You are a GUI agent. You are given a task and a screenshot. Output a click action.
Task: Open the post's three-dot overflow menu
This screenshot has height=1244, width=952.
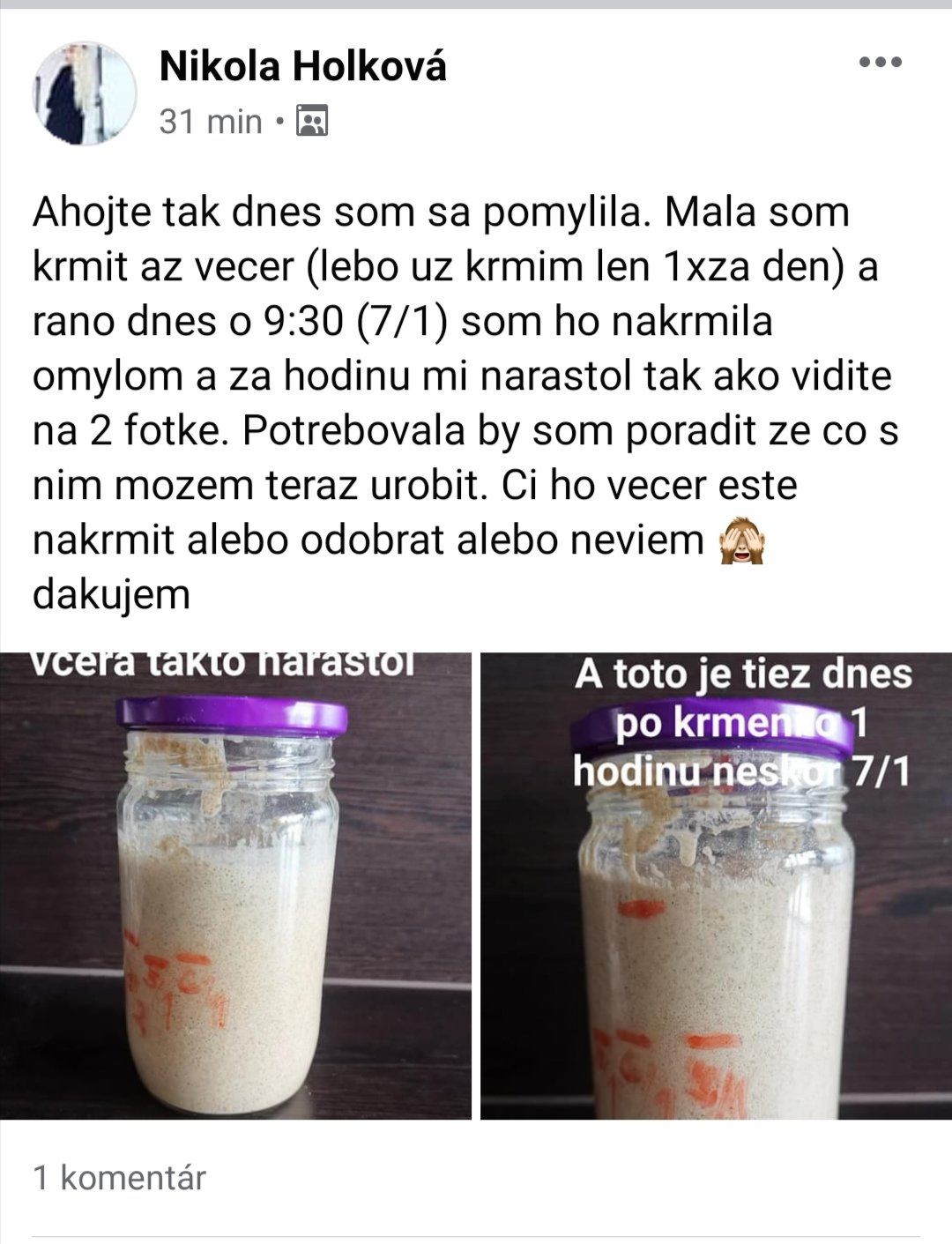[x=880, y=63]
